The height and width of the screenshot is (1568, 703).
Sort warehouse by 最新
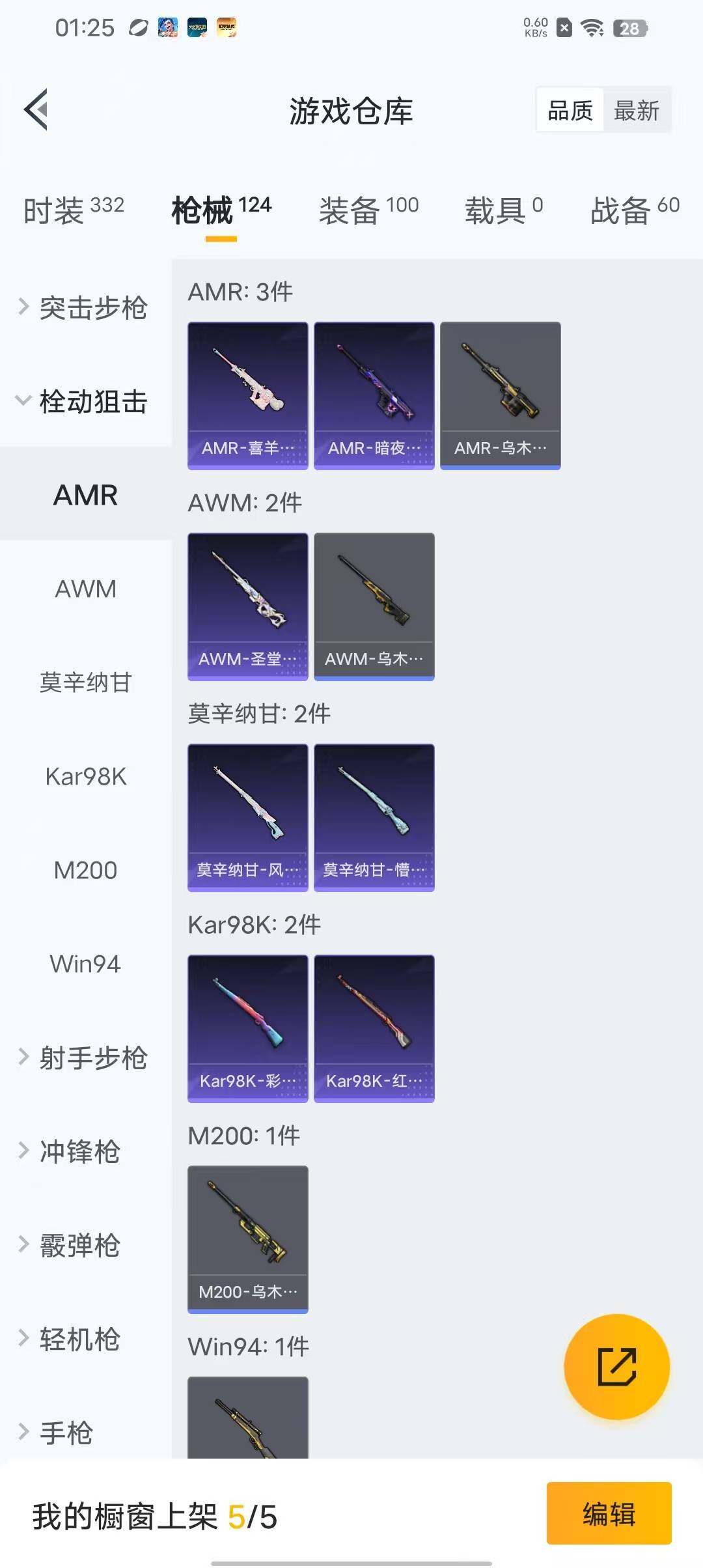[636, 111]
